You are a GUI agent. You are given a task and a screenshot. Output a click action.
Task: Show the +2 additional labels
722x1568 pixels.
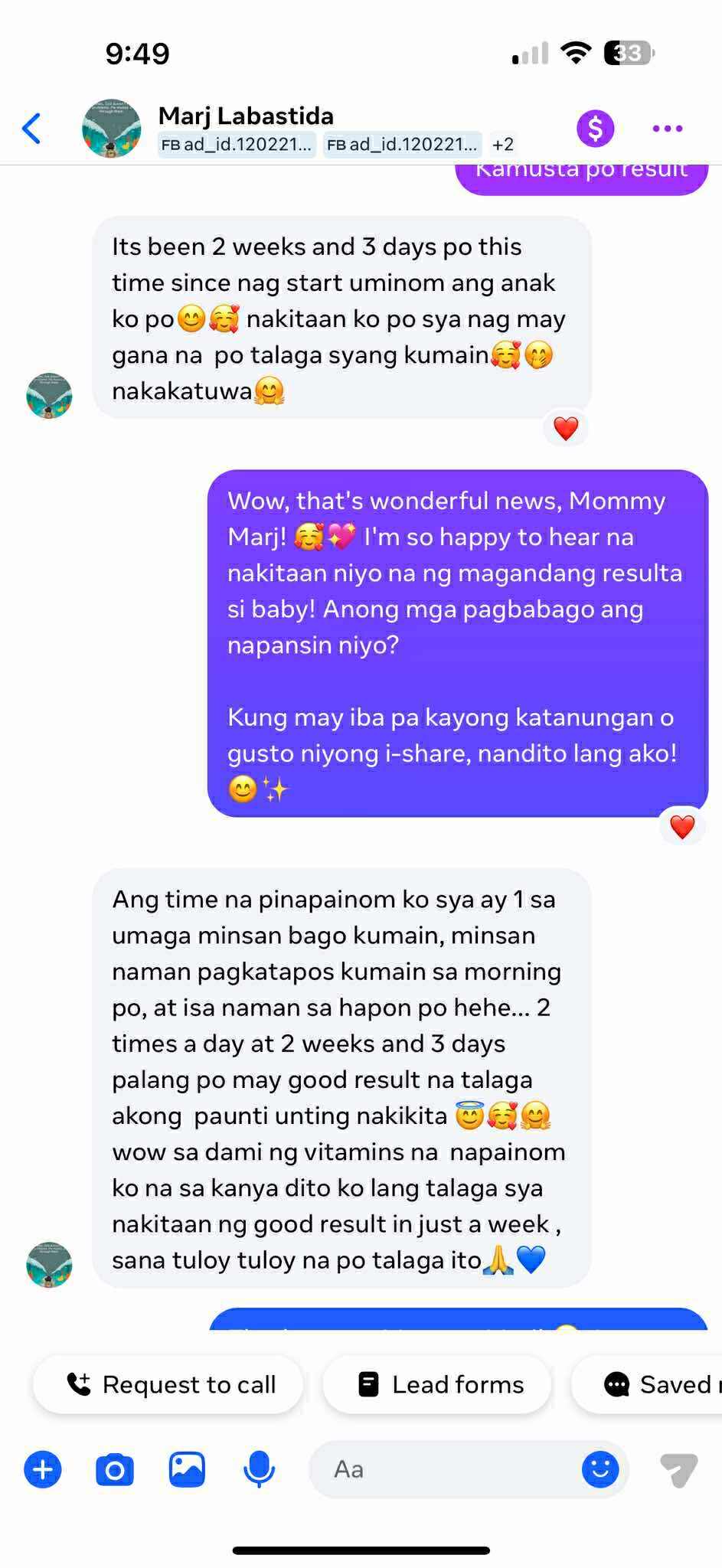[502, 144]
